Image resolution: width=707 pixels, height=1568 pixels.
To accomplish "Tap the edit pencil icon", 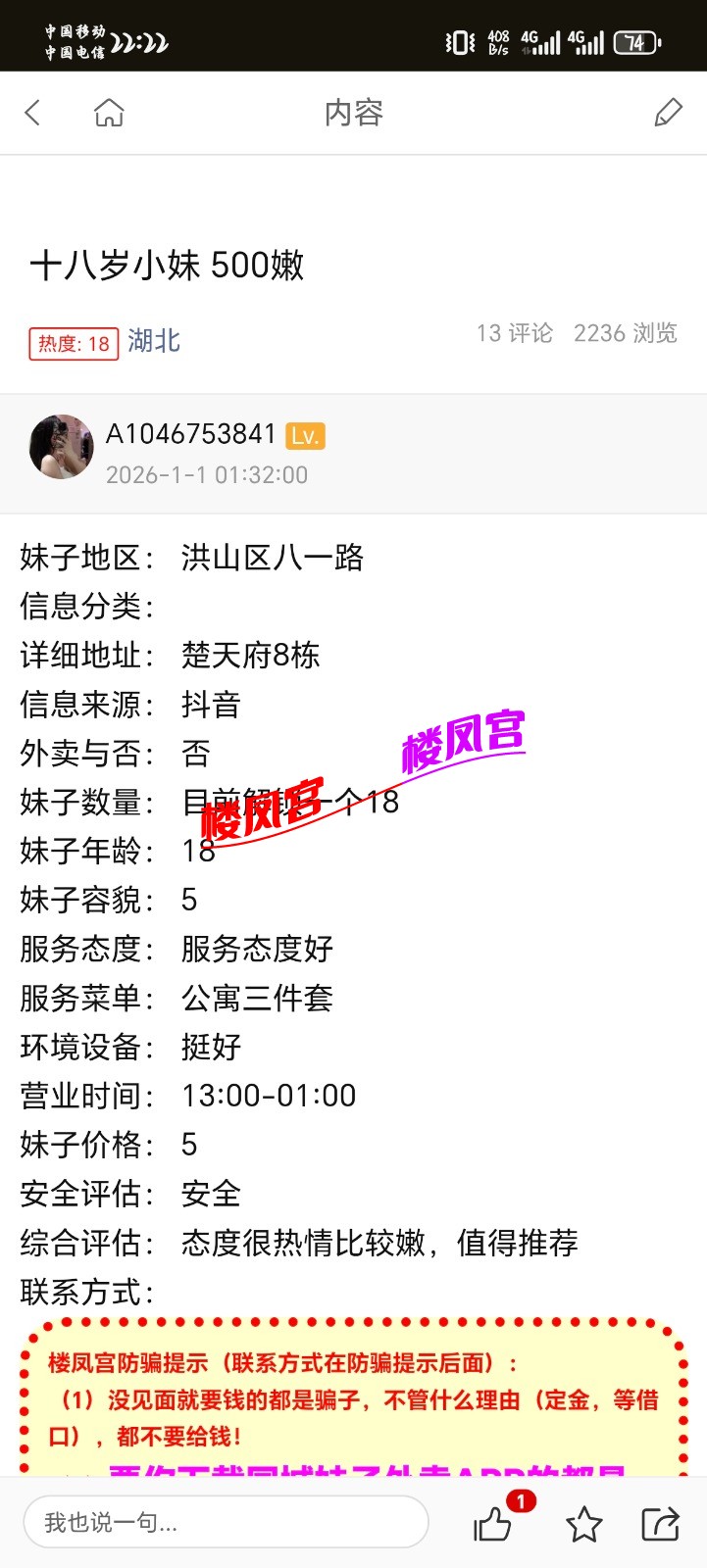I will pos(668,113).
